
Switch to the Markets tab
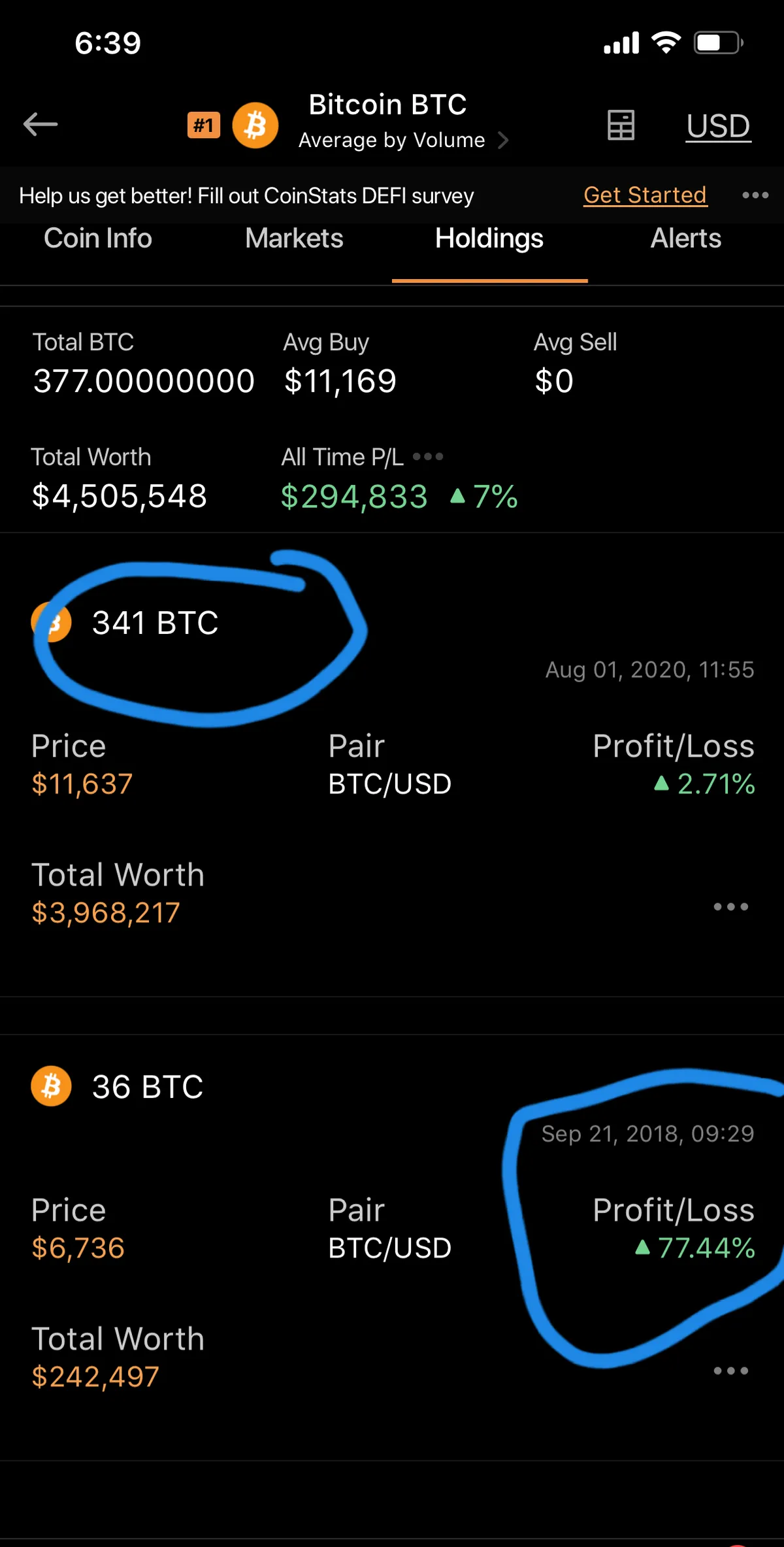294,239
